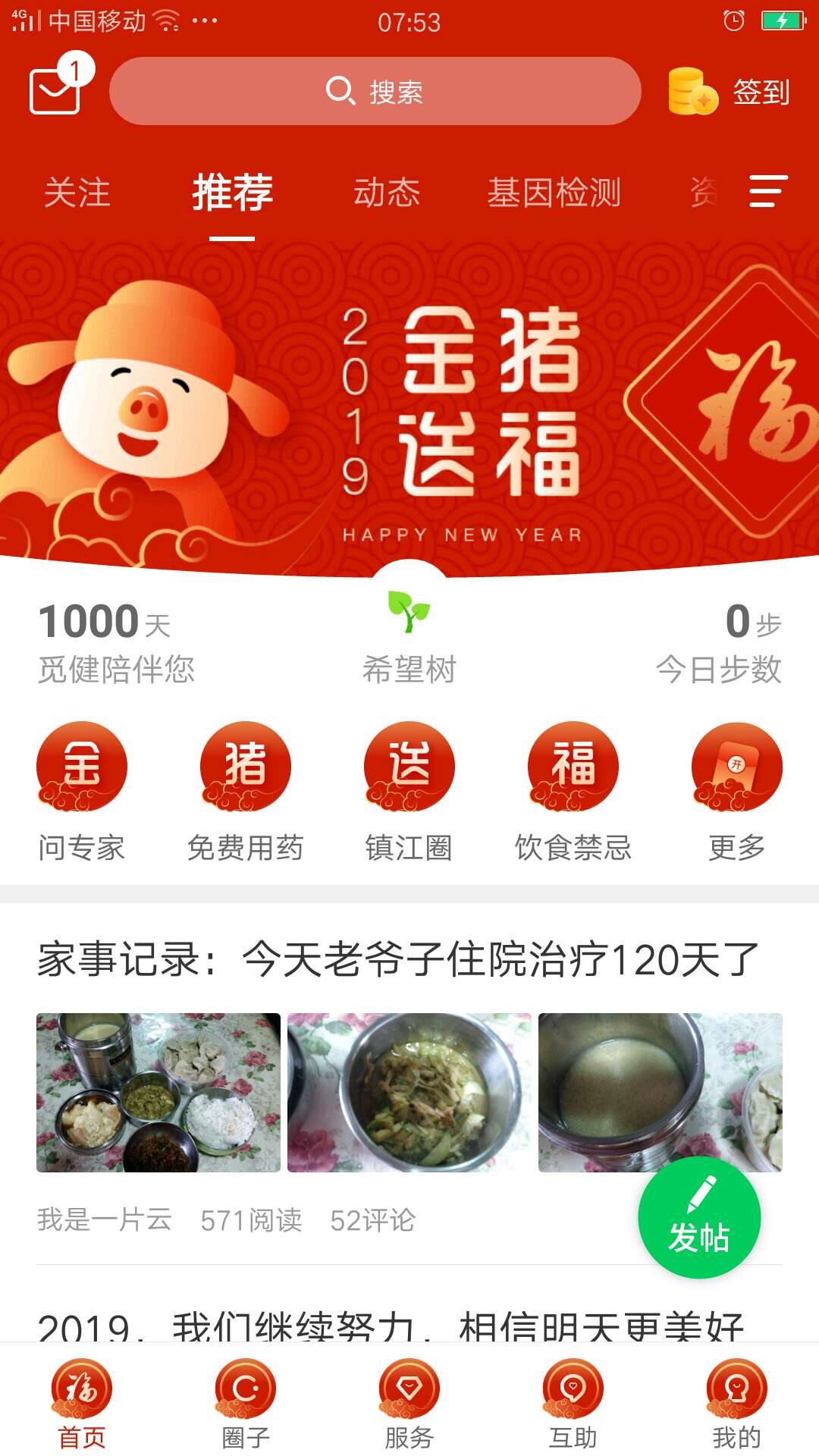Open the 镇江圈 community circle icon
This screenshot has width=819, height=1456.
409,766
